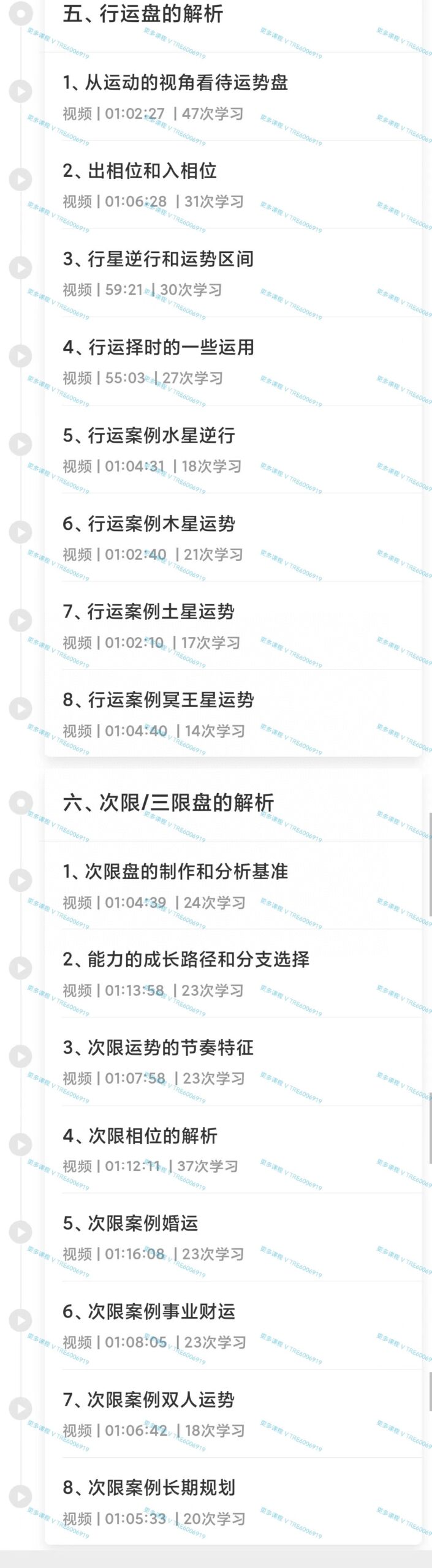Play lesson 出相位和入相位
The image size is (432, 1568).
click(x=140, y=171)
